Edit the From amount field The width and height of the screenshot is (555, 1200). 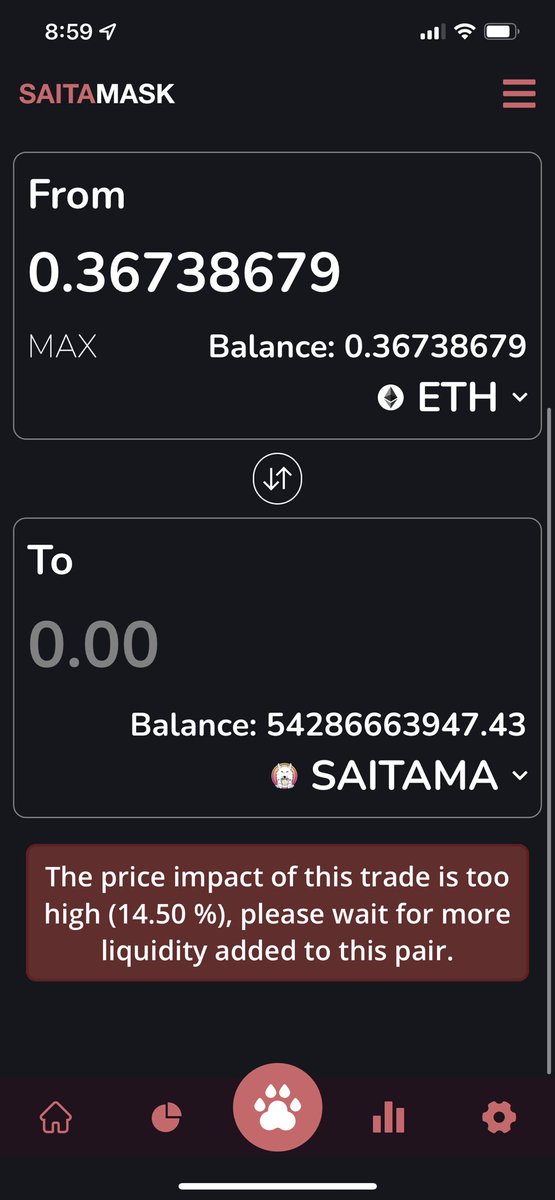tap(185, 272)
